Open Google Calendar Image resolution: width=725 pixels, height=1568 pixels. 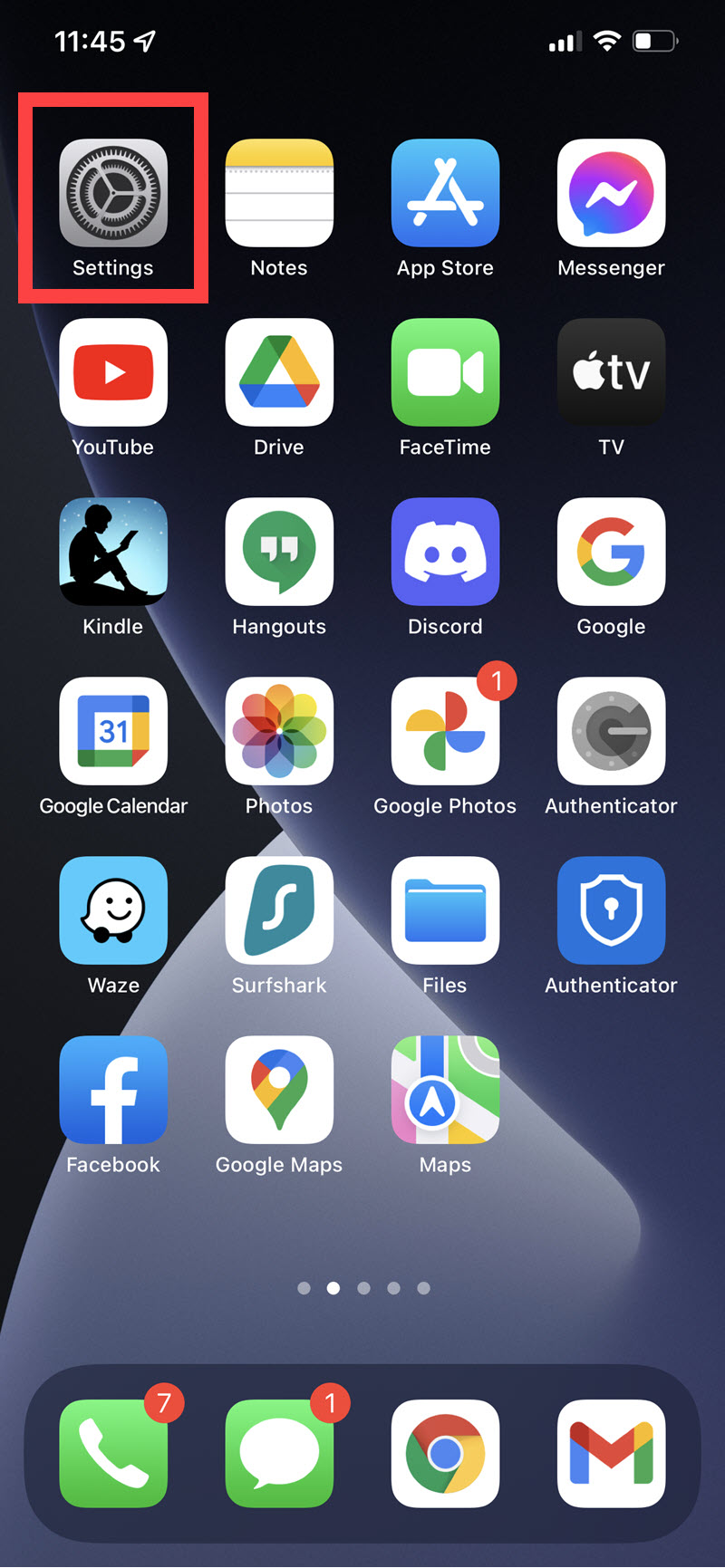113,731
